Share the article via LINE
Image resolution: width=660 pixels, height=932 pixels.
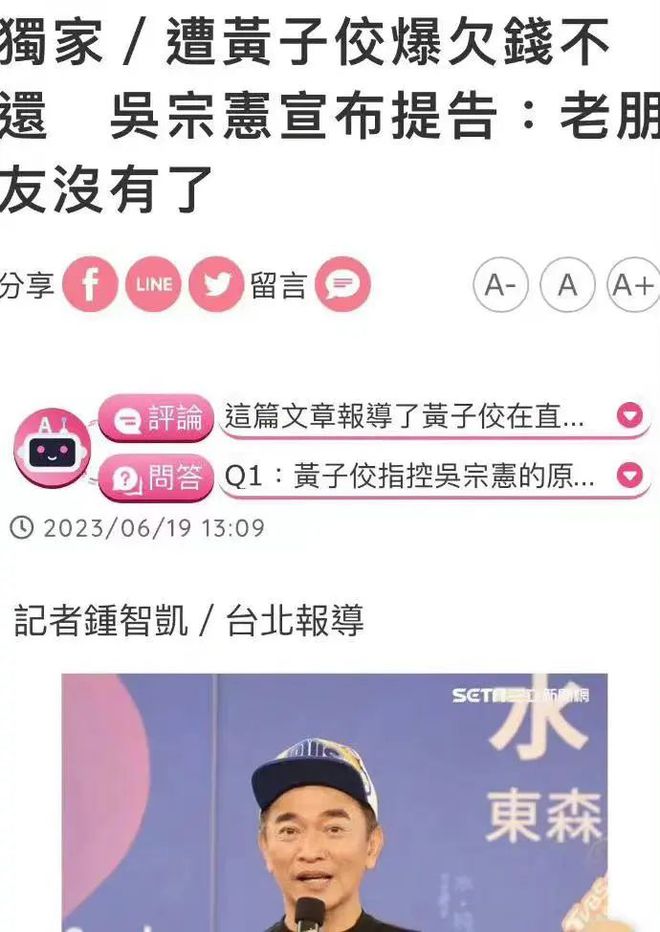click(x=153, y=285)
